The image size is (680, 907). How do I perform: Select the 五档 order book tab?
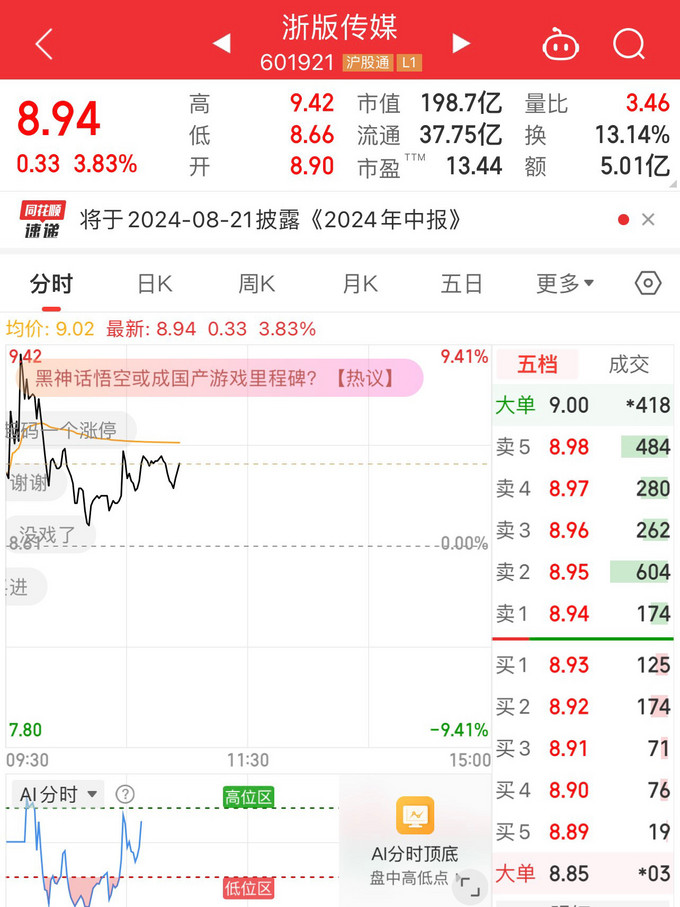point(537,365)
